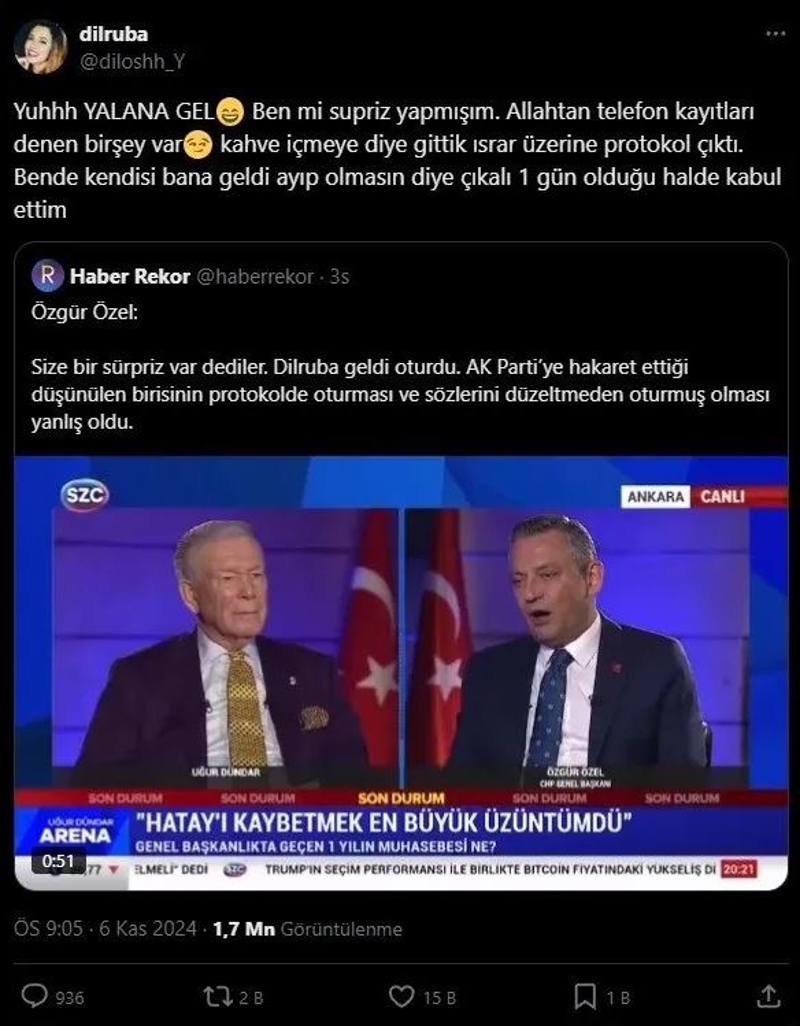
Task: Open dilruba's profile picture
Action: point(40,47)
